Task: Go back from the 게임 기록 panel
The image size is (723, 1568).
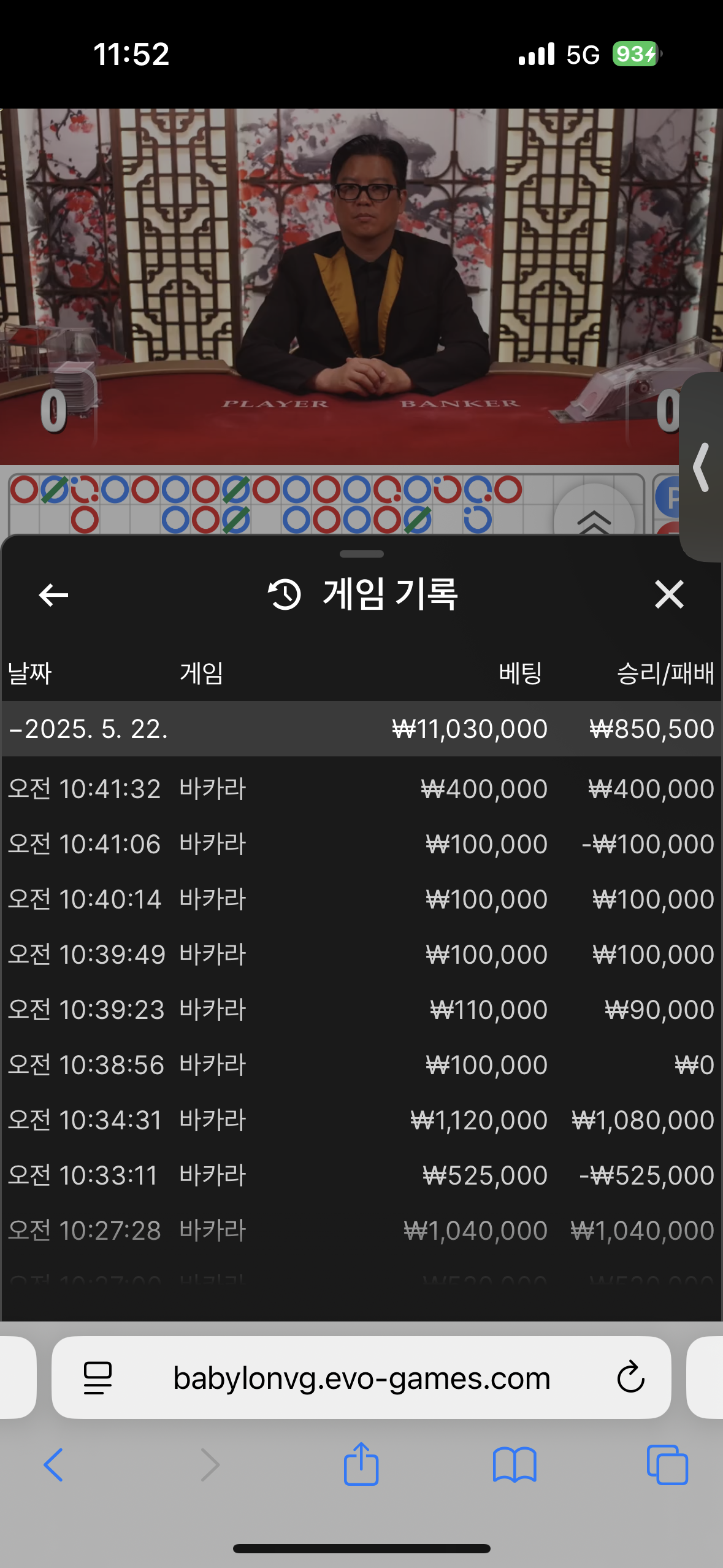Action: [x=53, y=594]
